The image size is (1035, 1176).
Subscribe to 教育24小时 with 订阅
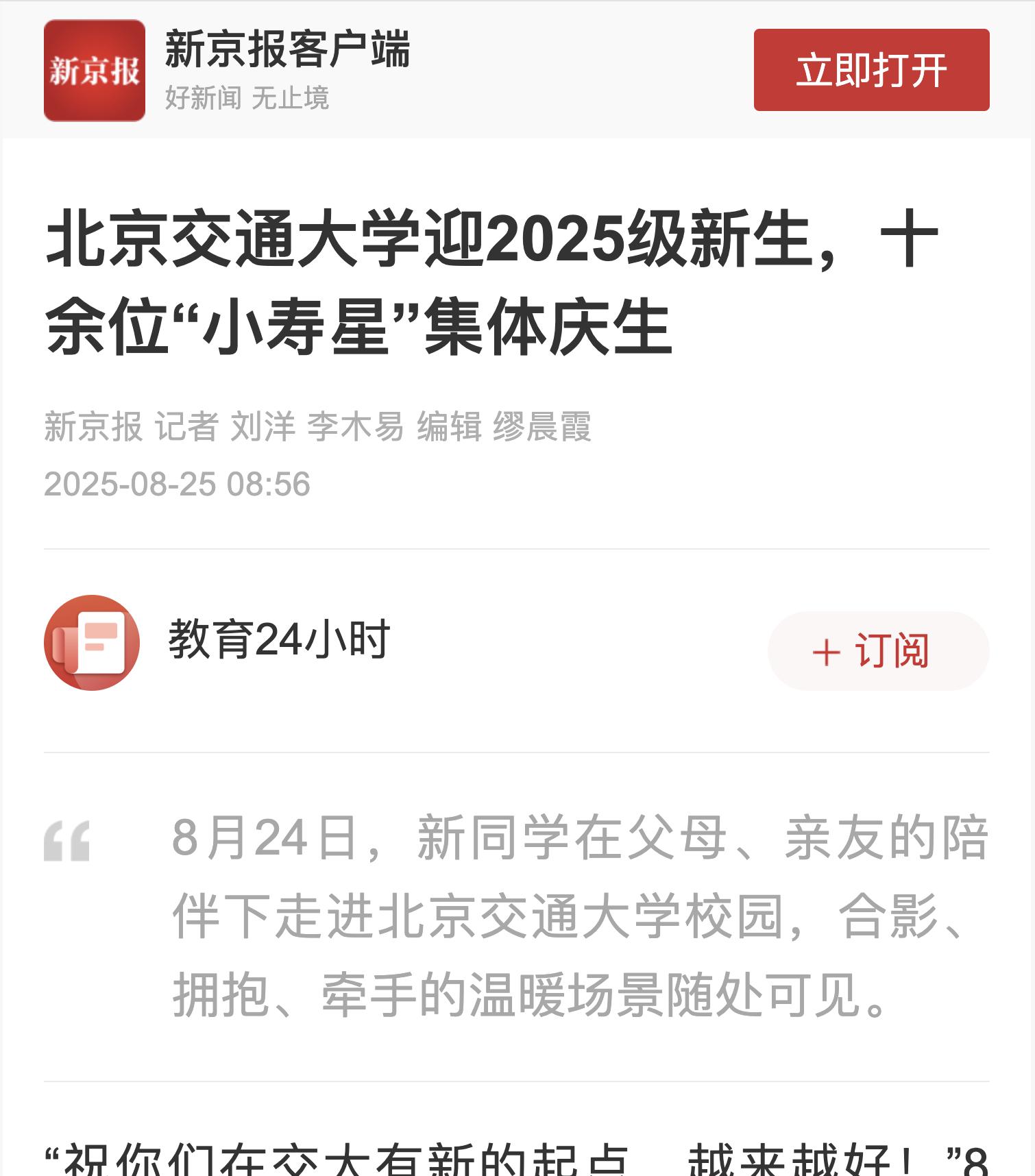tap(878, 650)
